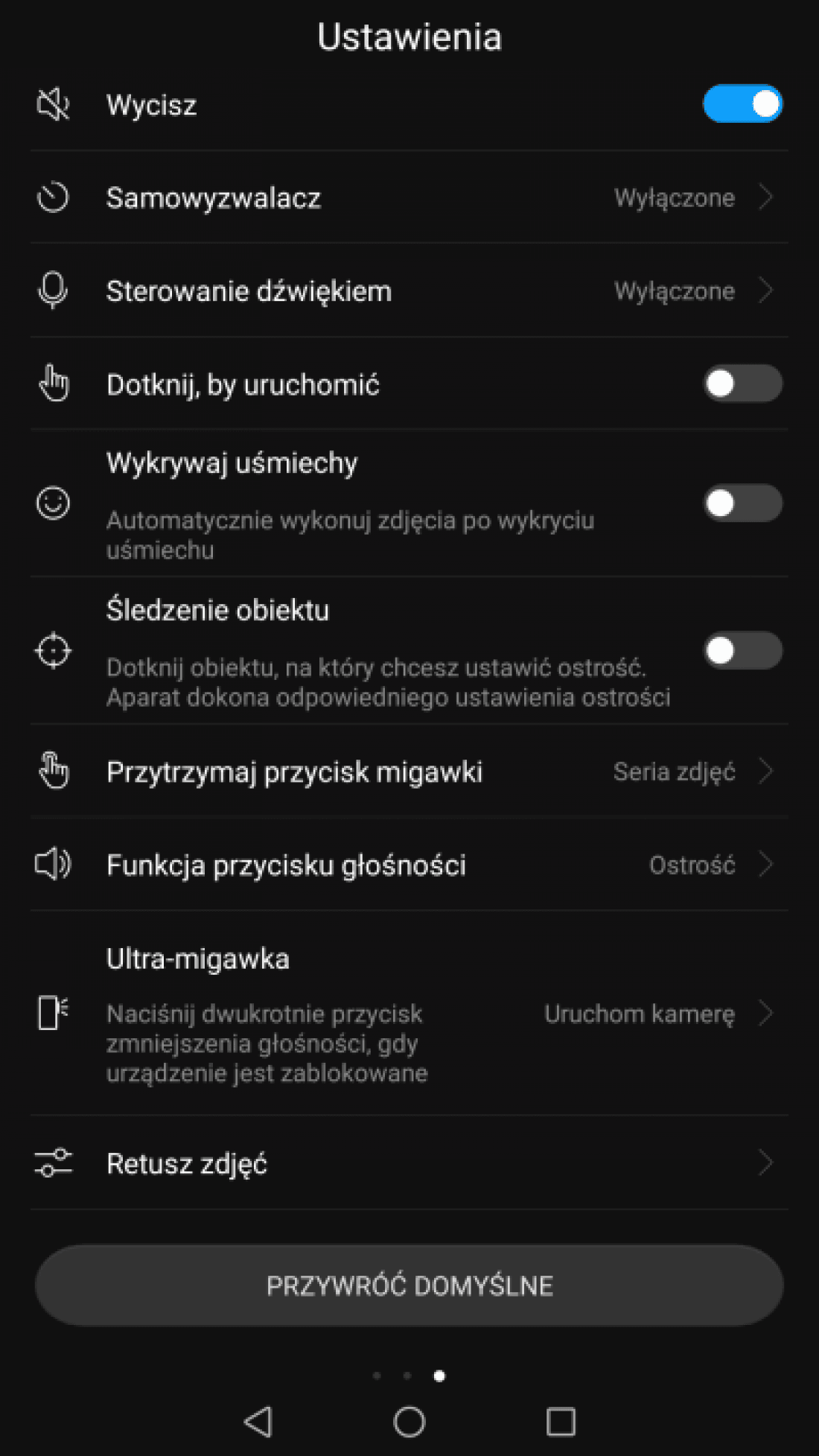
Task: Enable Śledzenie obiektu switch
Action: tap(742, 650)
